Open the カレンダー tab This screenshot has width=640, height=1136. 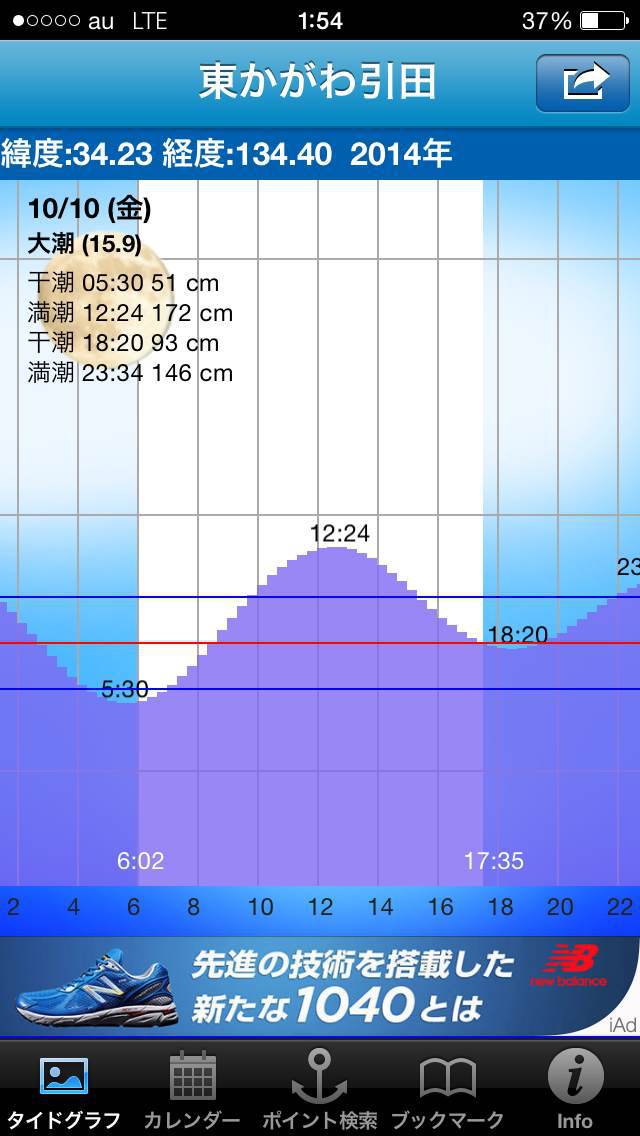[192, 1089]
